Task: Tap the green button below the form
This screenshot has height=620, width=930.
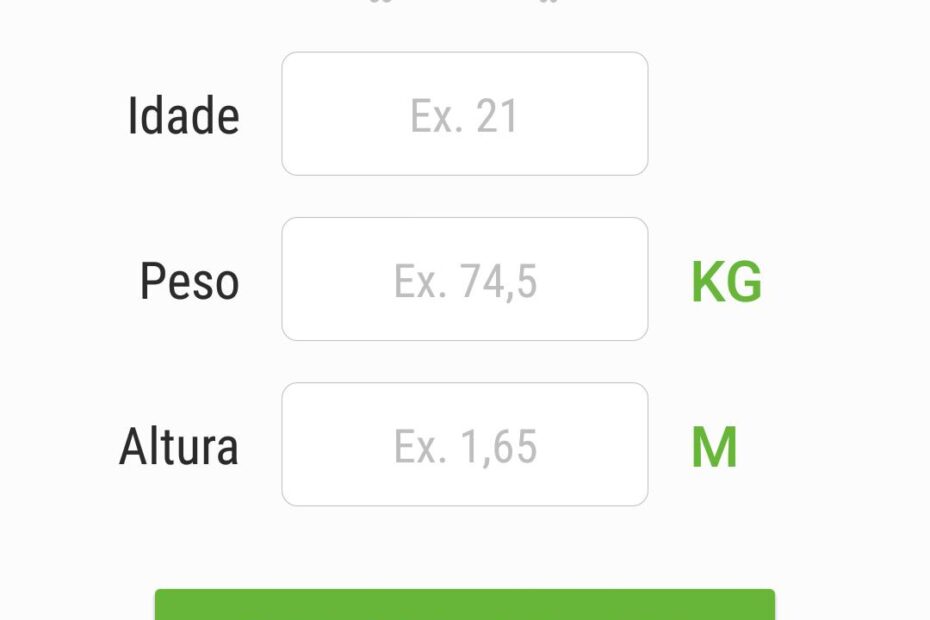Action: (464, 605)
